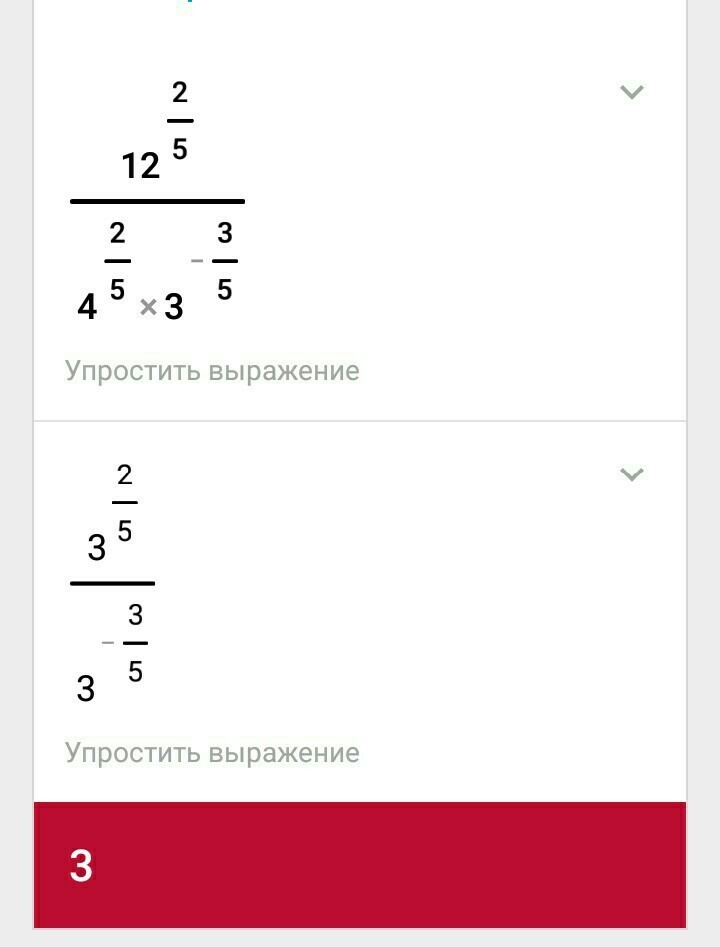Expand the 3^(2/5) over 3^(-3/5) step chevron

point(631,474)
